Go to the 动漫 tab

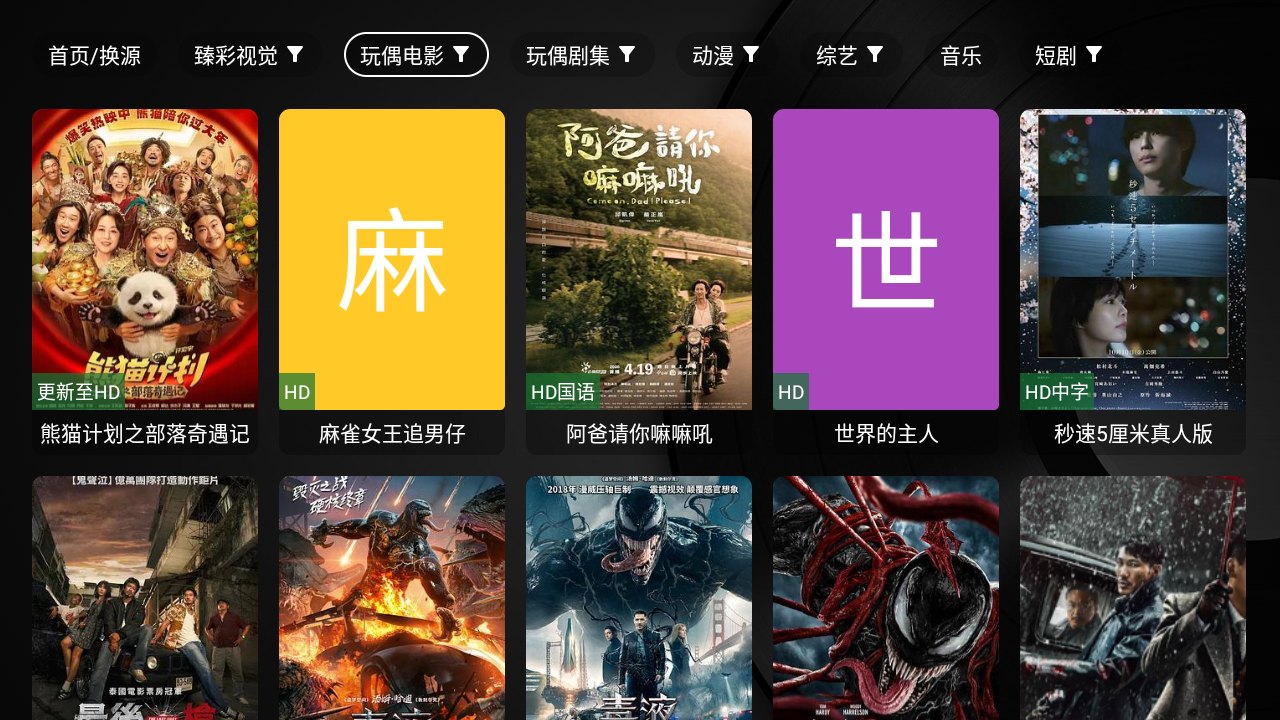(x=725, y=55)
